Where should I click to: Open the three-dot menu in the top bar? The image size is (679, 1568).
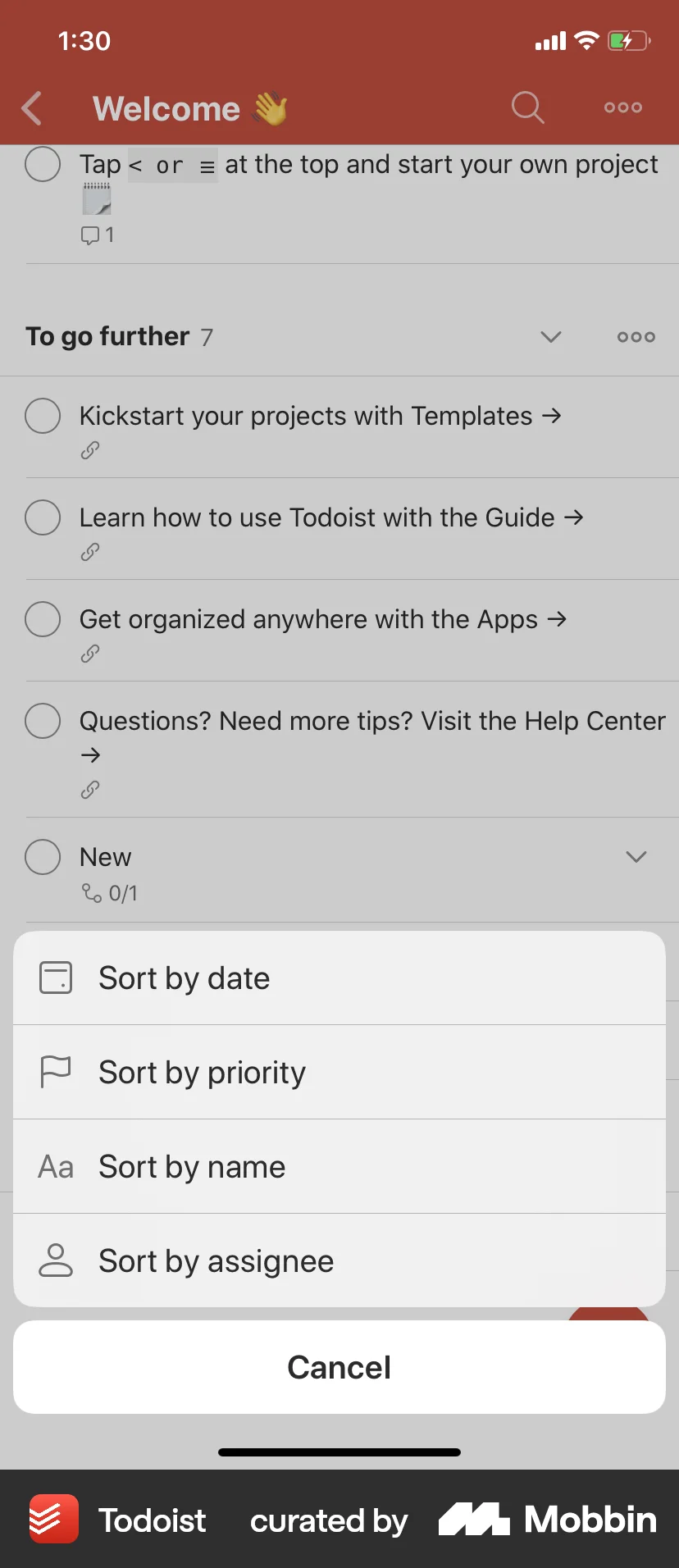pyautogui.click(x=622, y=107)
